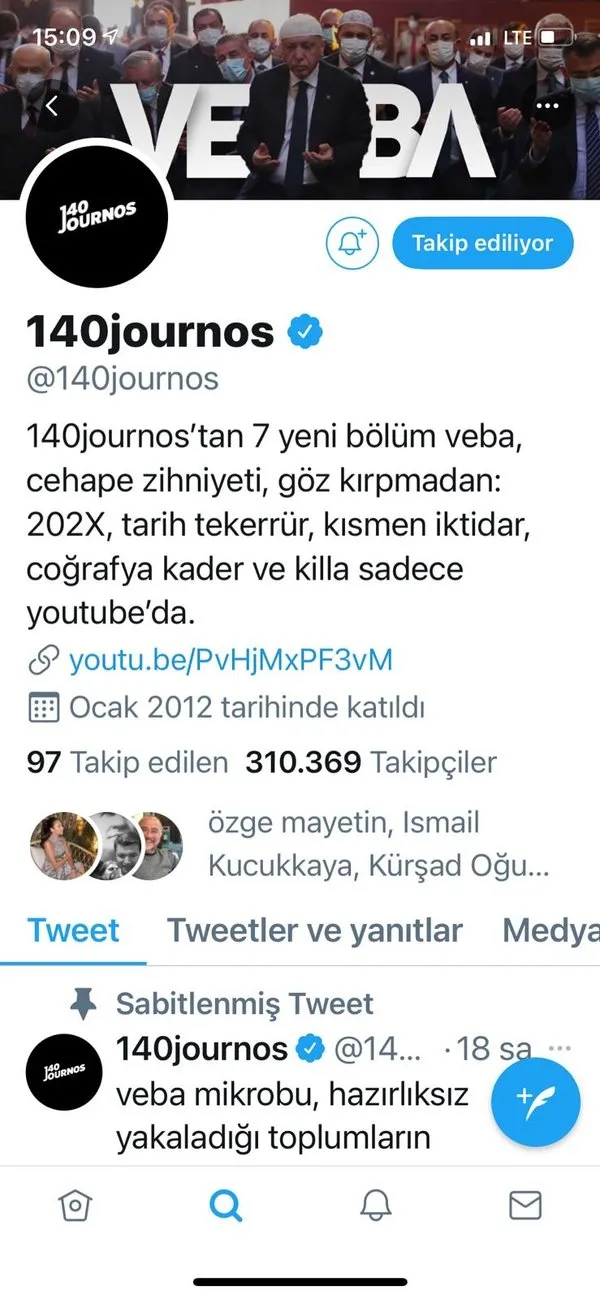The height and width of the screenshot is (1299, 600).
Task: Open the pinned tweet about veba mikrobu
Action: click(x=300, y=1115)
